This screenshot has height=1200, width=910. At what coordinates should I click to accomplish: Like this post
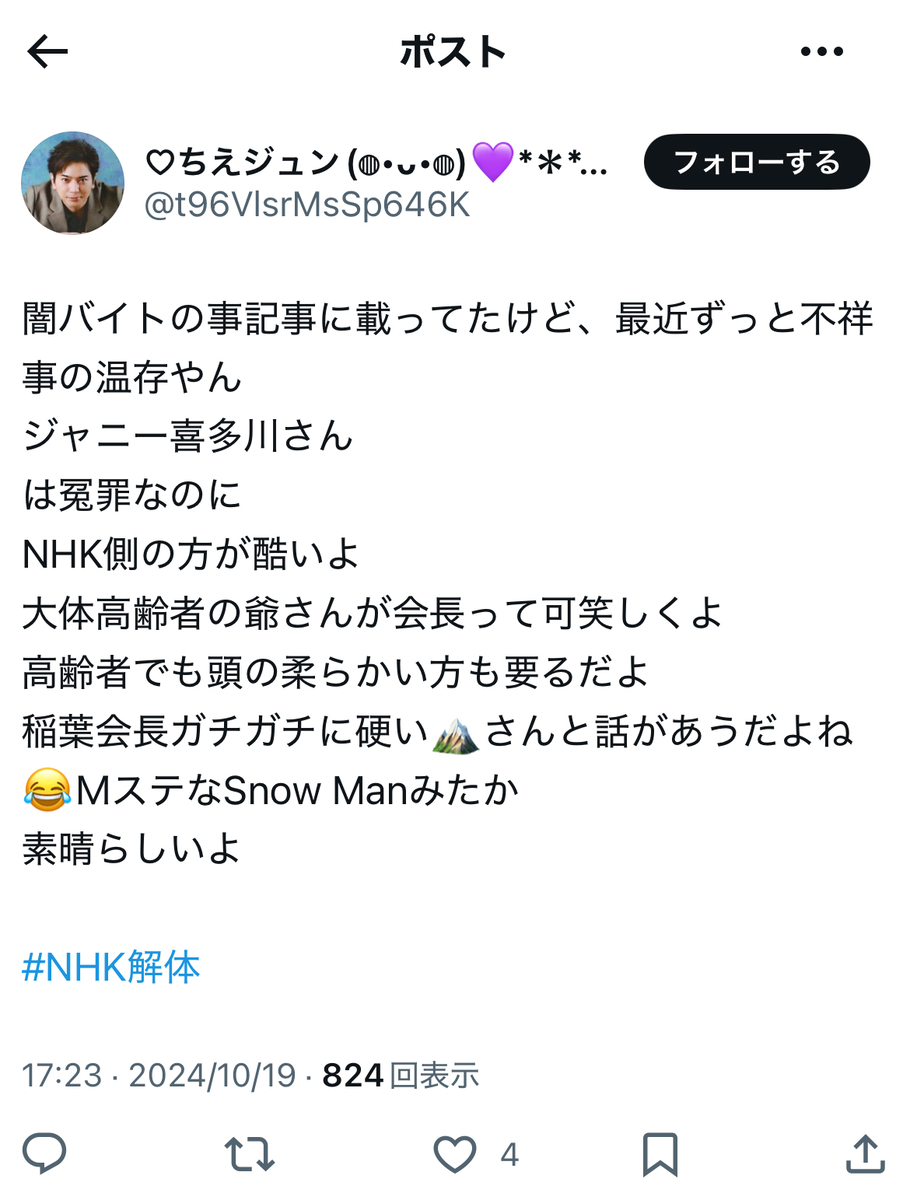455,1154
